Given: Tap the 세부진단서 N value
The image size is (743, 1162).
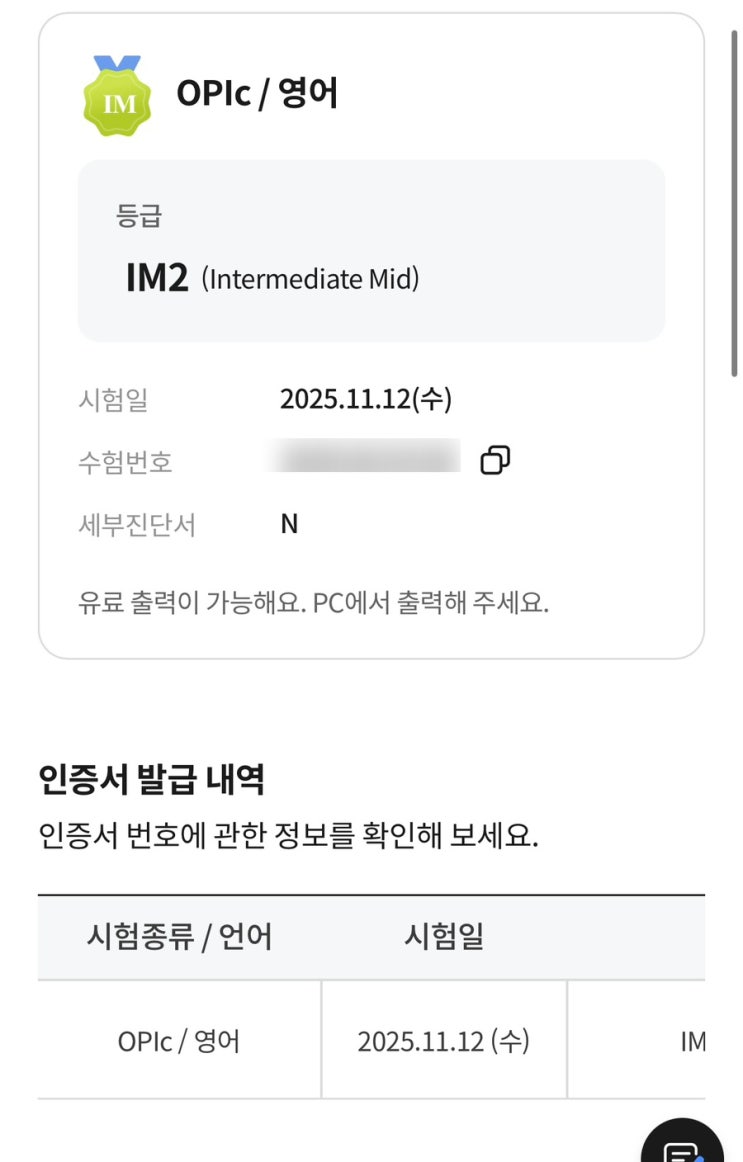Looking at the screenshot, I should tap(288, 523).
